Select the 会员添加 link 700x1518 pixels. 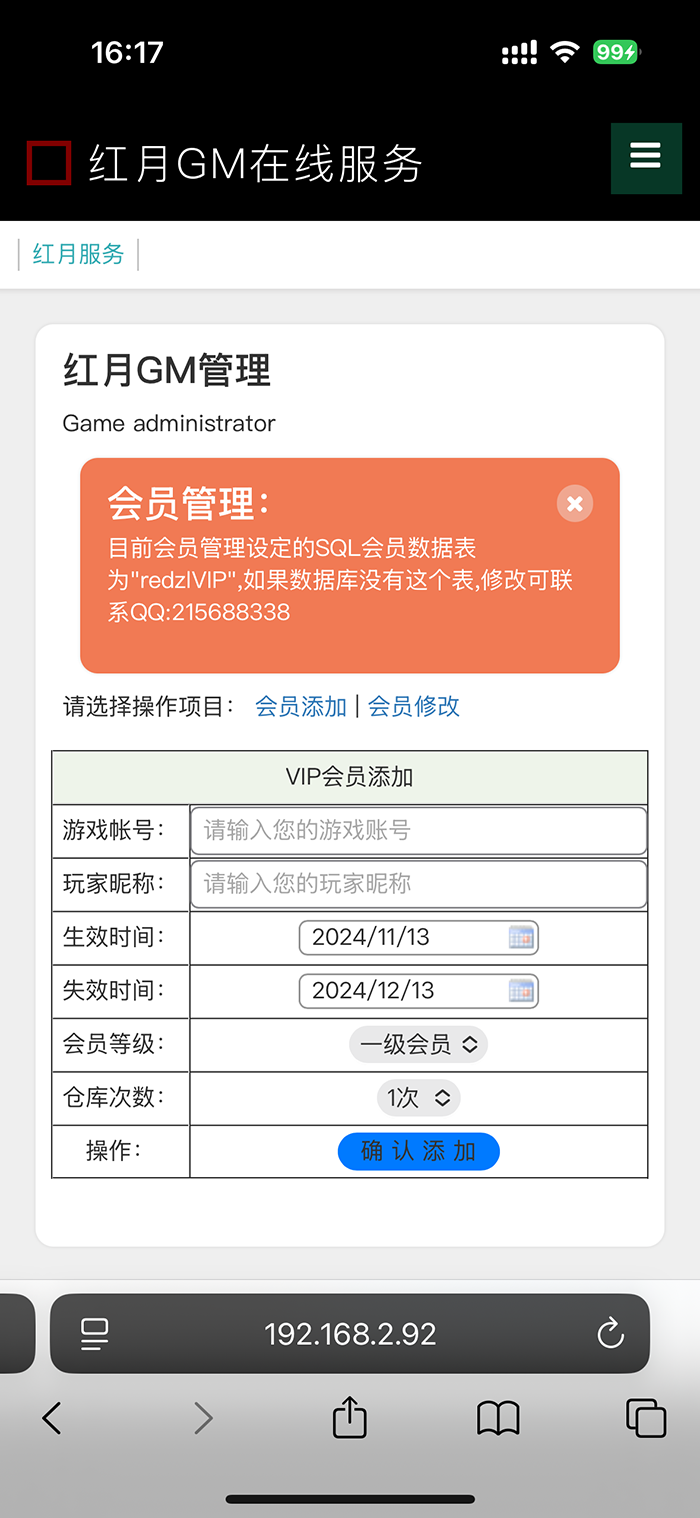click(x=301, y=706)
